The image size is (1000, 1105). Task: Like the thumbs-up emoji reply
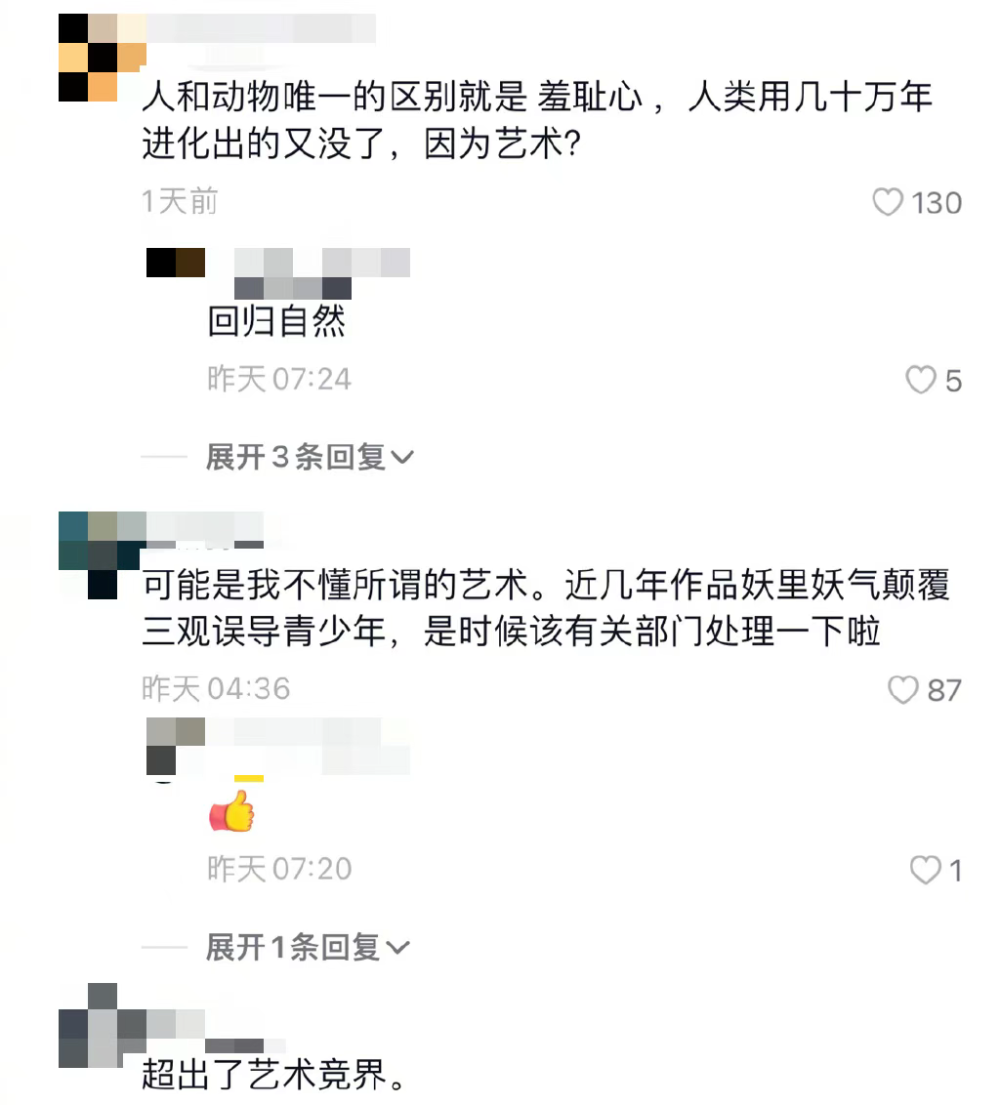click(x=925, y=870)
